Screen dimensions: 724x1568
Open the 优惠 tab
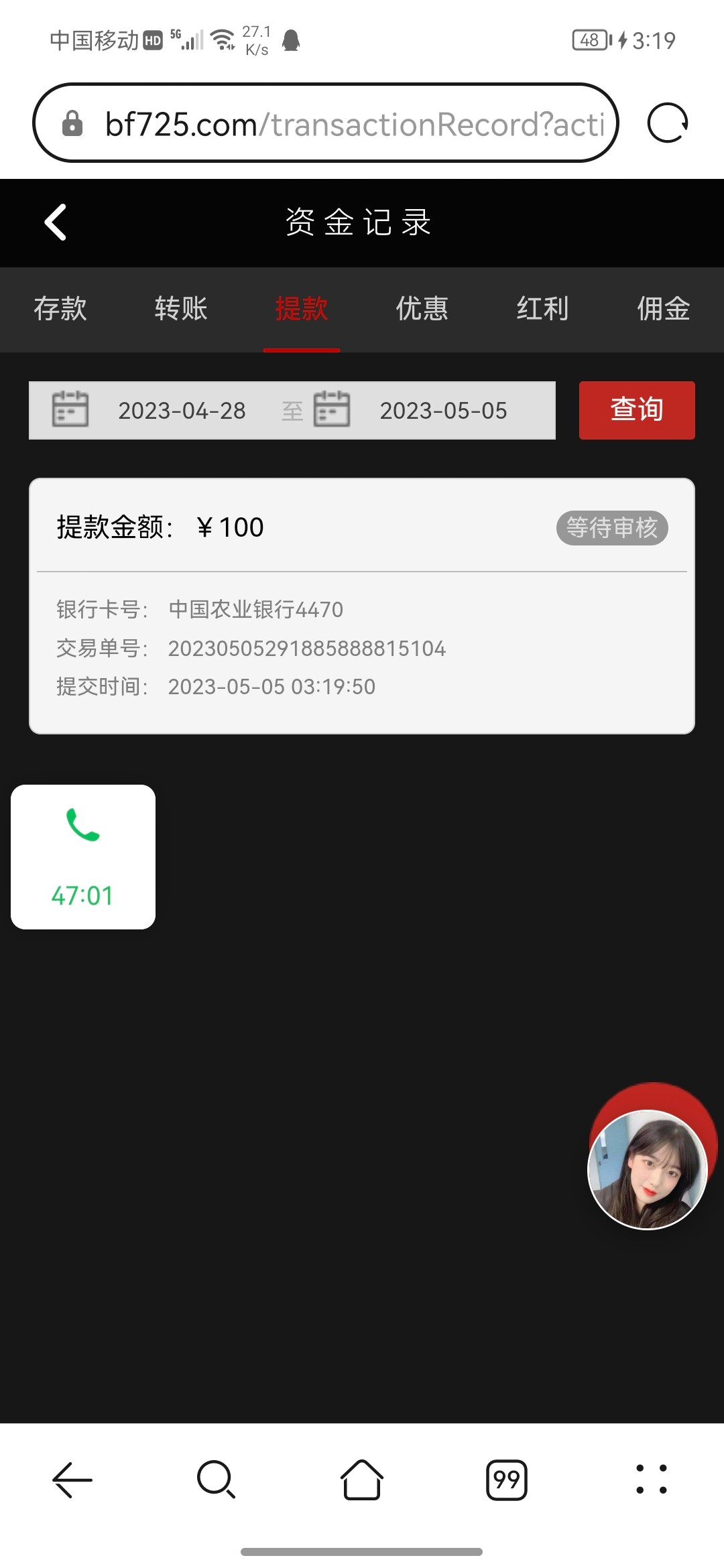[x=422, y=309]
